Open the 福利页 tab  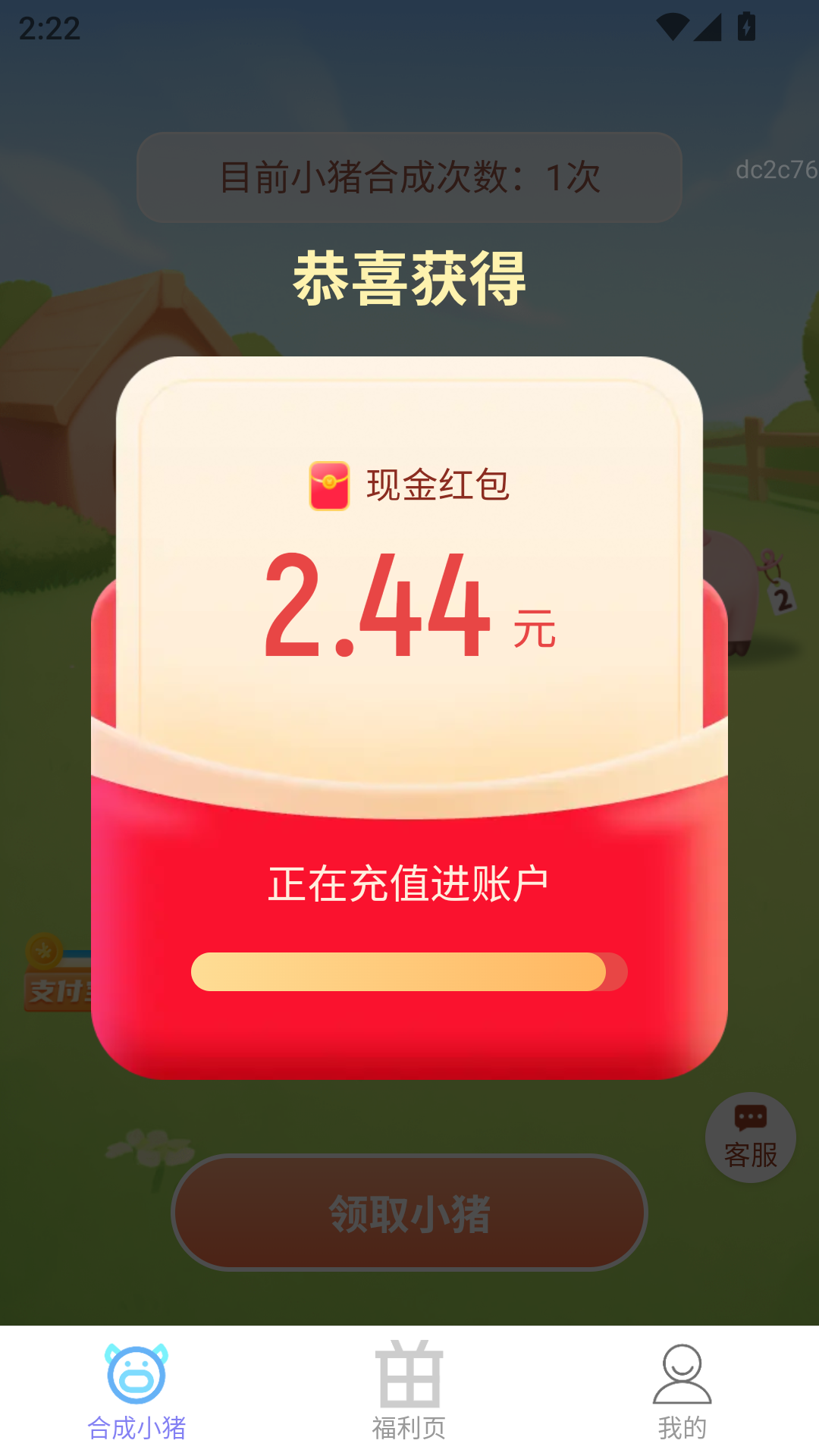pos(409,1392)
